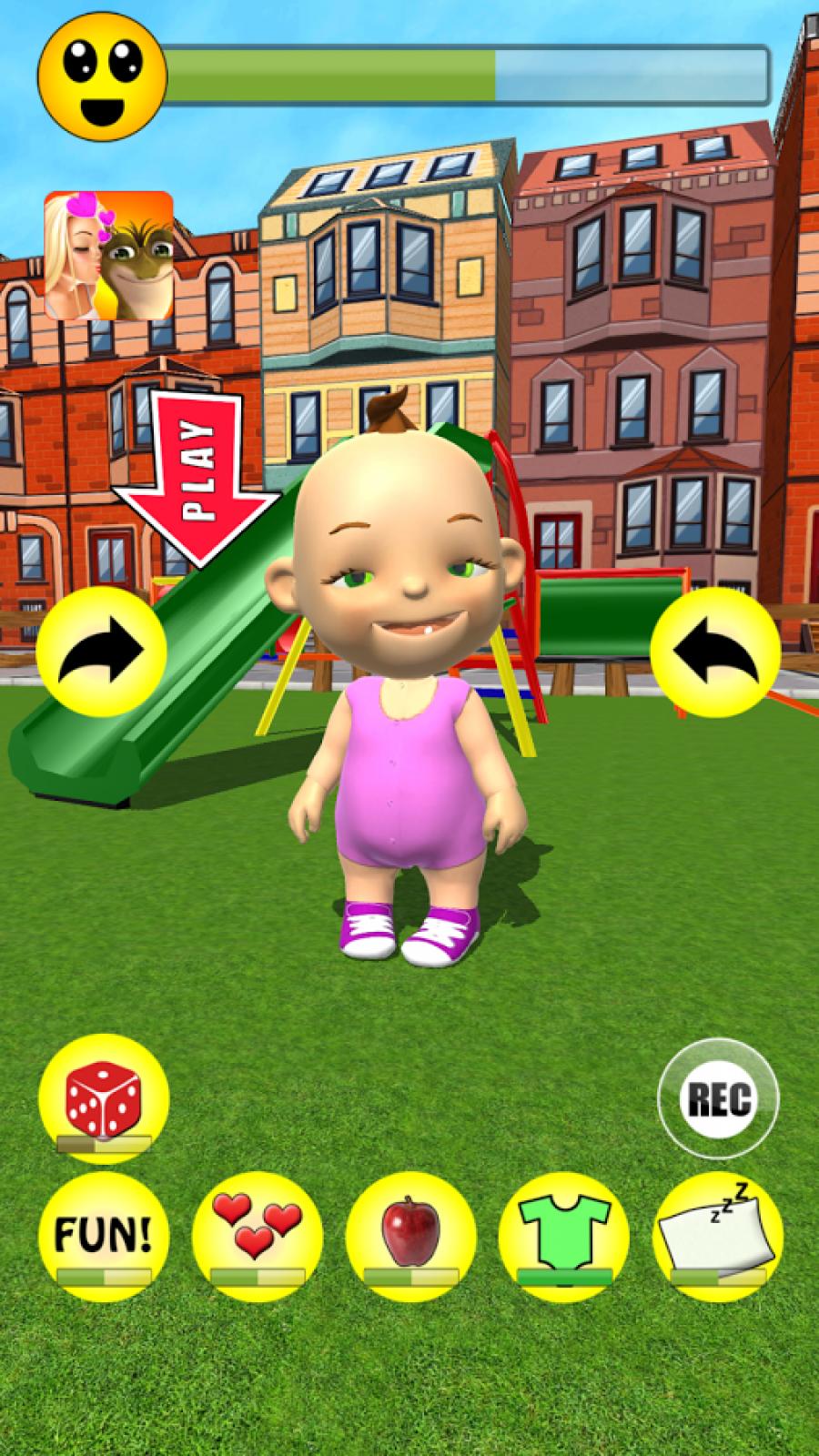
Task: Tap the FUN! button
Action: click(x=104, y=1236)
